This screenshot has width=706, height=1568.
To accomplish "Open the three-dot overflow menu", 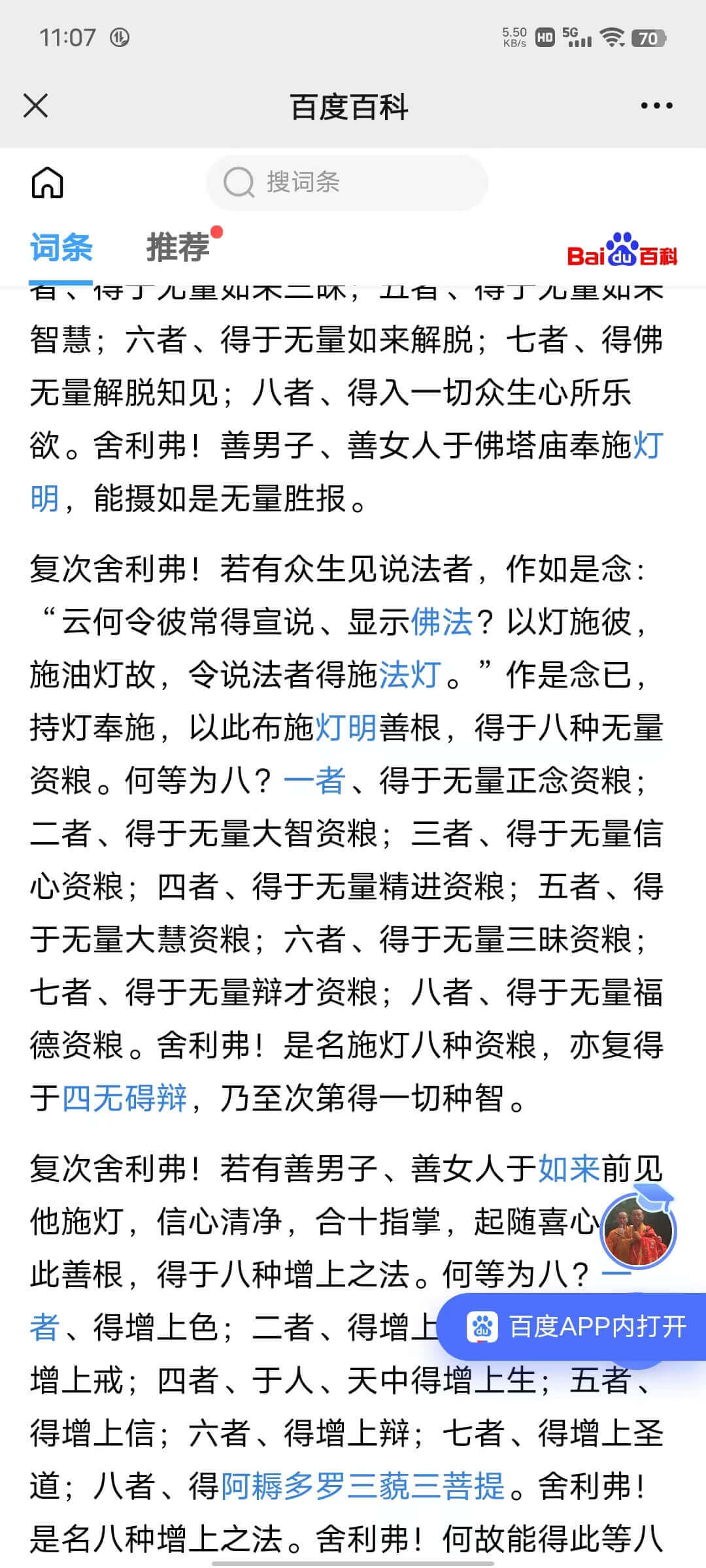I will coord(656,106).
